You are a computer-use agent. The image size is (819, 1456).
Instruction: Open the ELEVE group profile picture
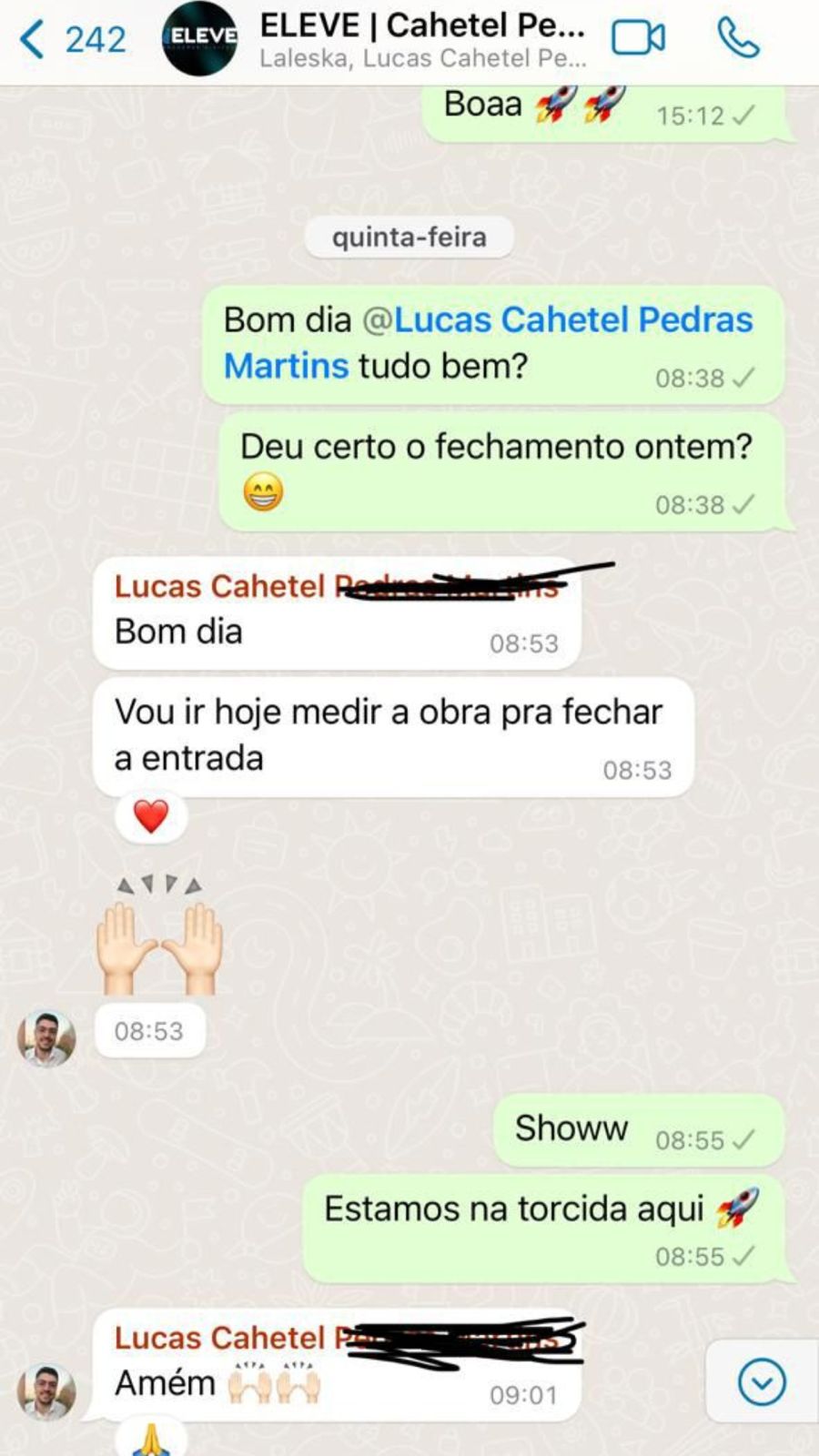tap(199, 38)
